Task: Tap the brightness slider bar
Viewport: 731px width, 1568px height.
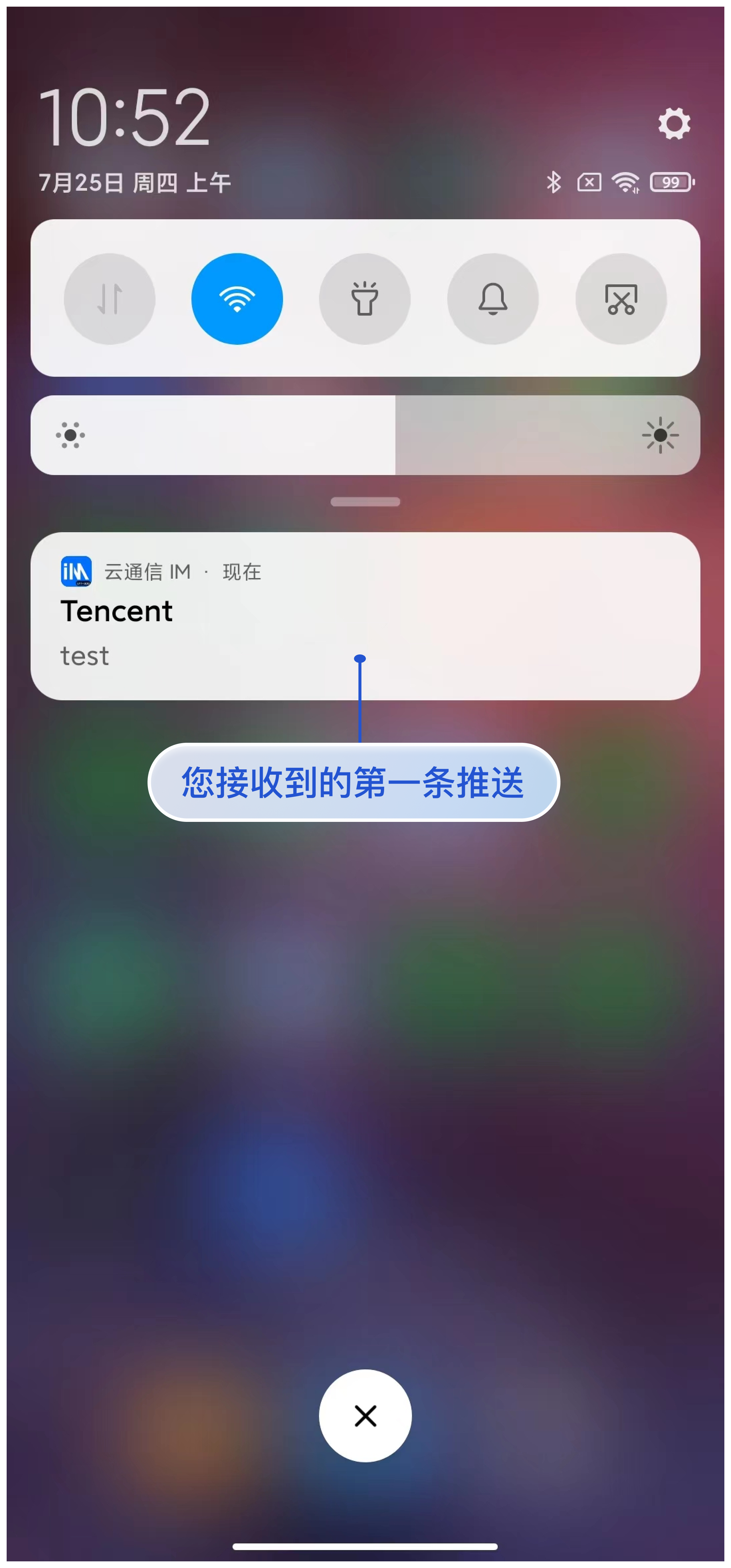Action: coord(365,435)
